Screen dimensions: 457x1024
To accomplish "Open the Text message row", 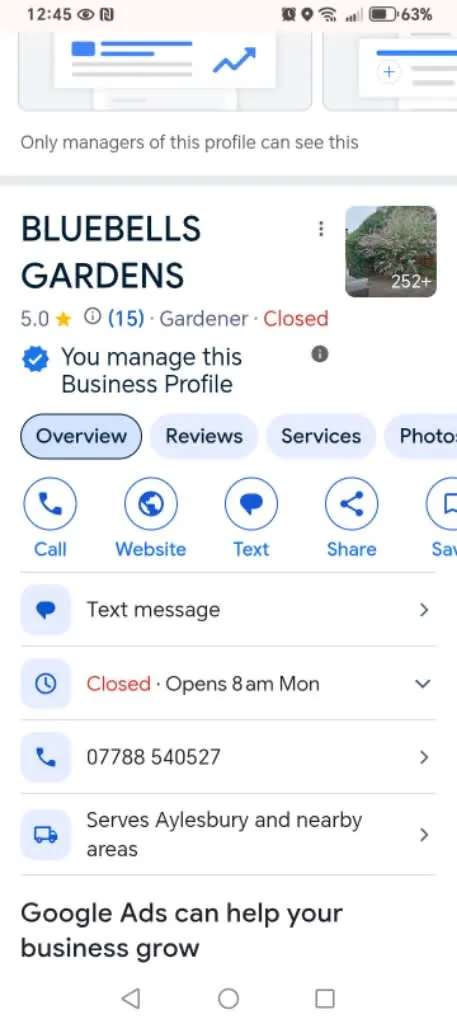I will pos(228,610).
